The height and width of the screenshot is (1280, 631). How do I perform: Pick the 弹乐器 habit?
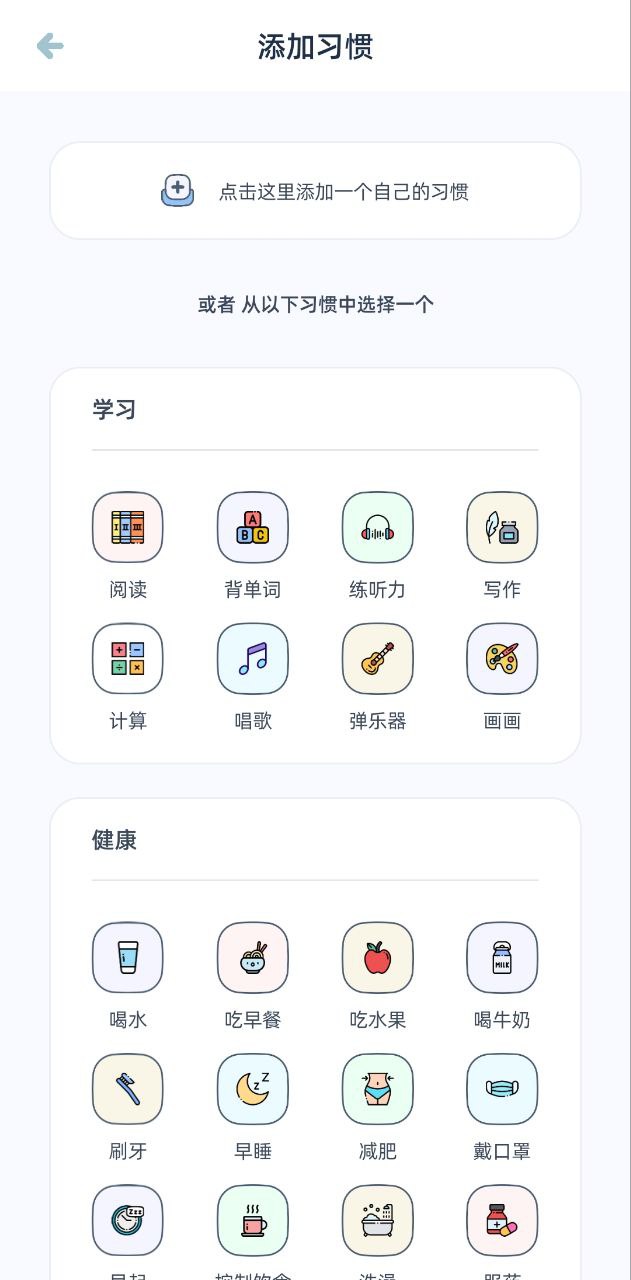[x=378, y=659]
